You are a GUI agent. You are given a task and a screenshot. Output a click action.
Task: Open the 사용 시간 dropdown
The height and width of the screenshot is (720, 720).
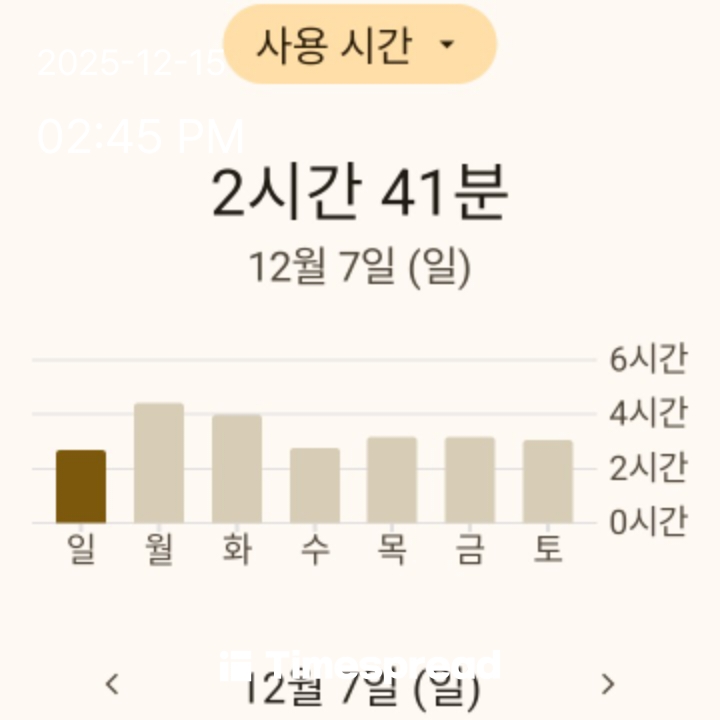359,45
